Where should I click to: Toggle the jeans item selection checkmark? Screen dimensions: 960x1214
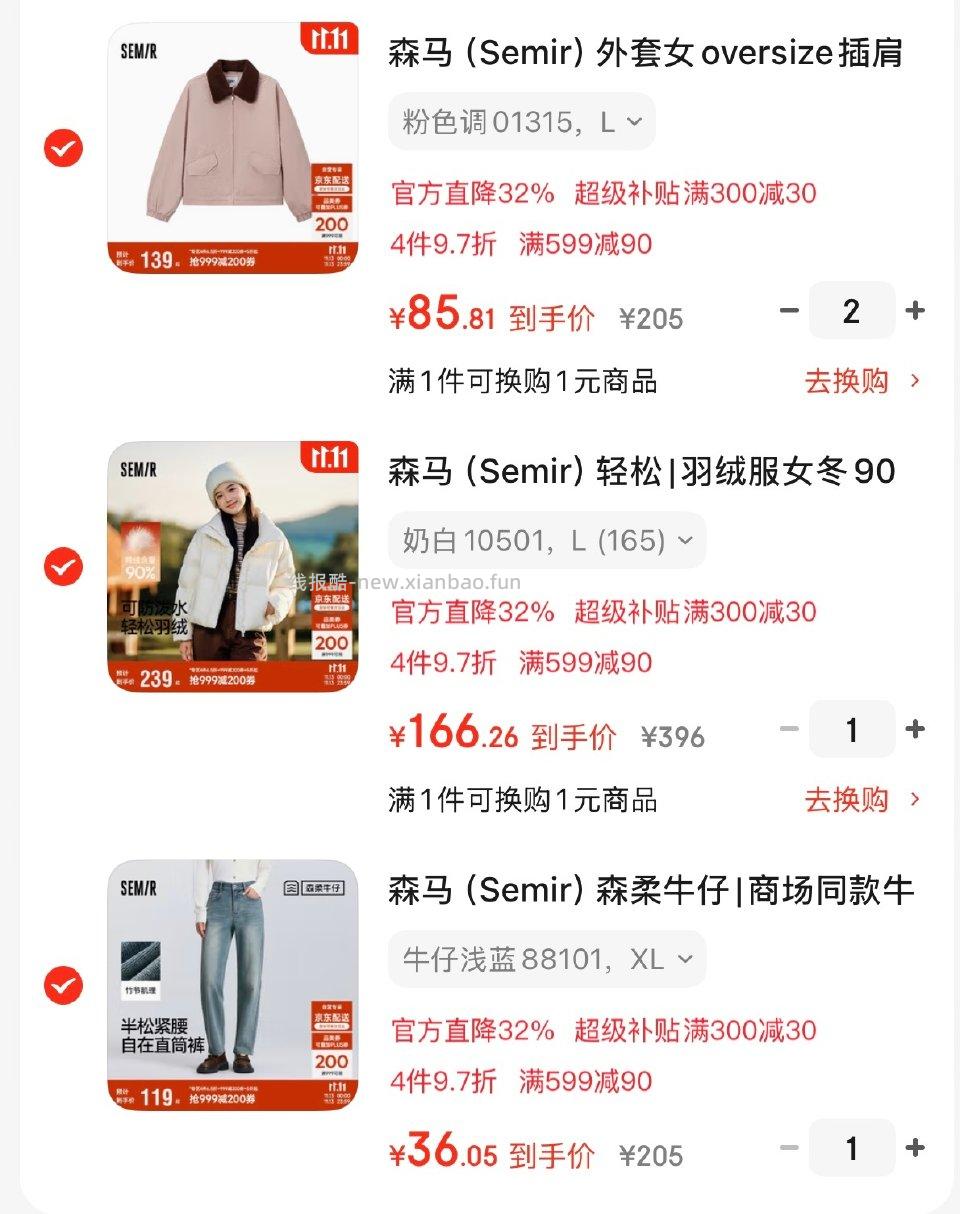click(x=62, y=987)
